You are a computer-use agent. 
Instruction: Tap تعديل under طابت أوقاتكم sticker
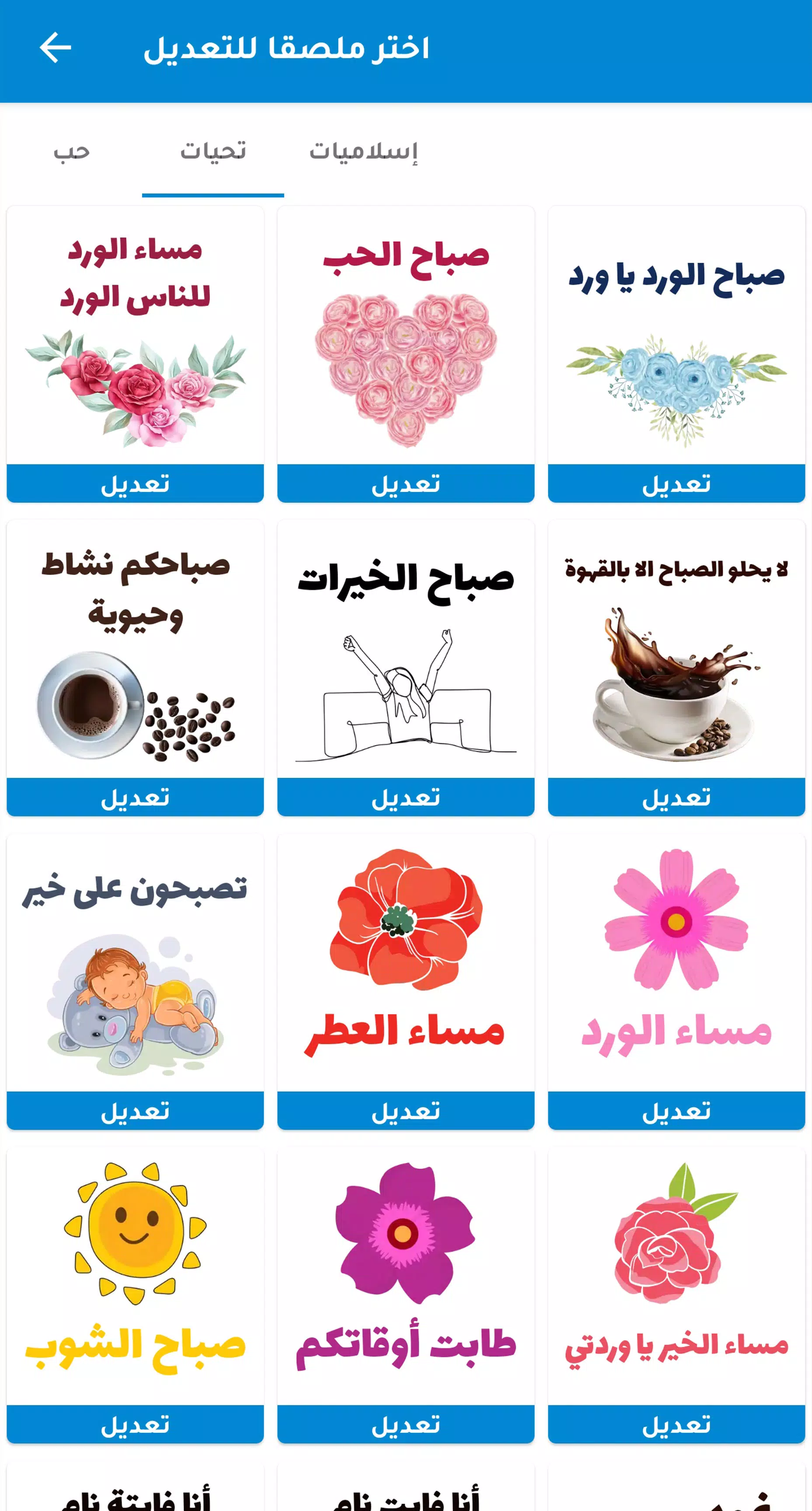[406, 1424]
